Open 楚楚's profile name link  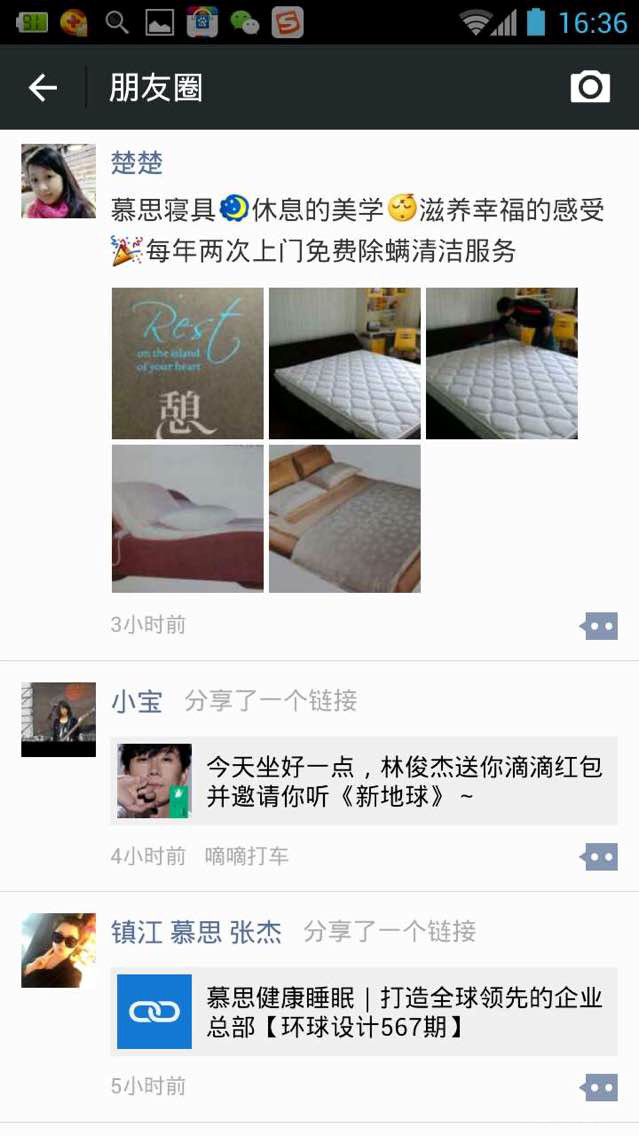[137, 163]
